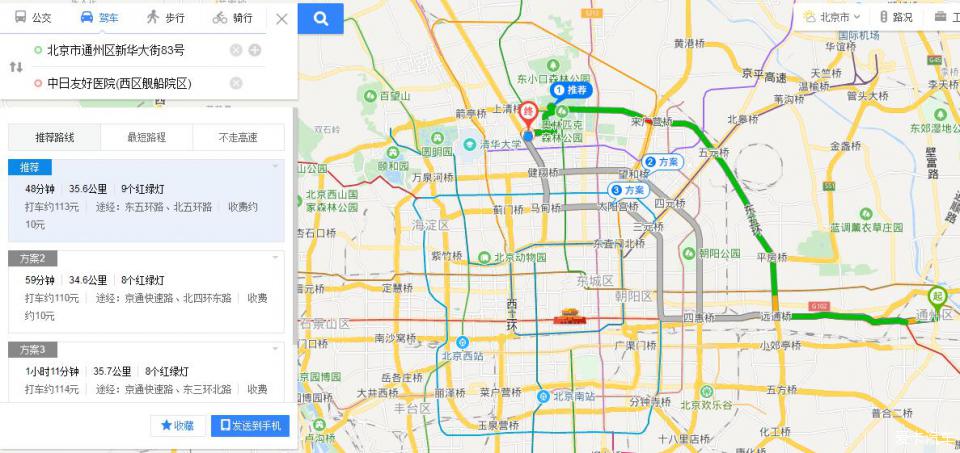Swap the origin and destination
The image size is (960, 453).
(15, 67)
